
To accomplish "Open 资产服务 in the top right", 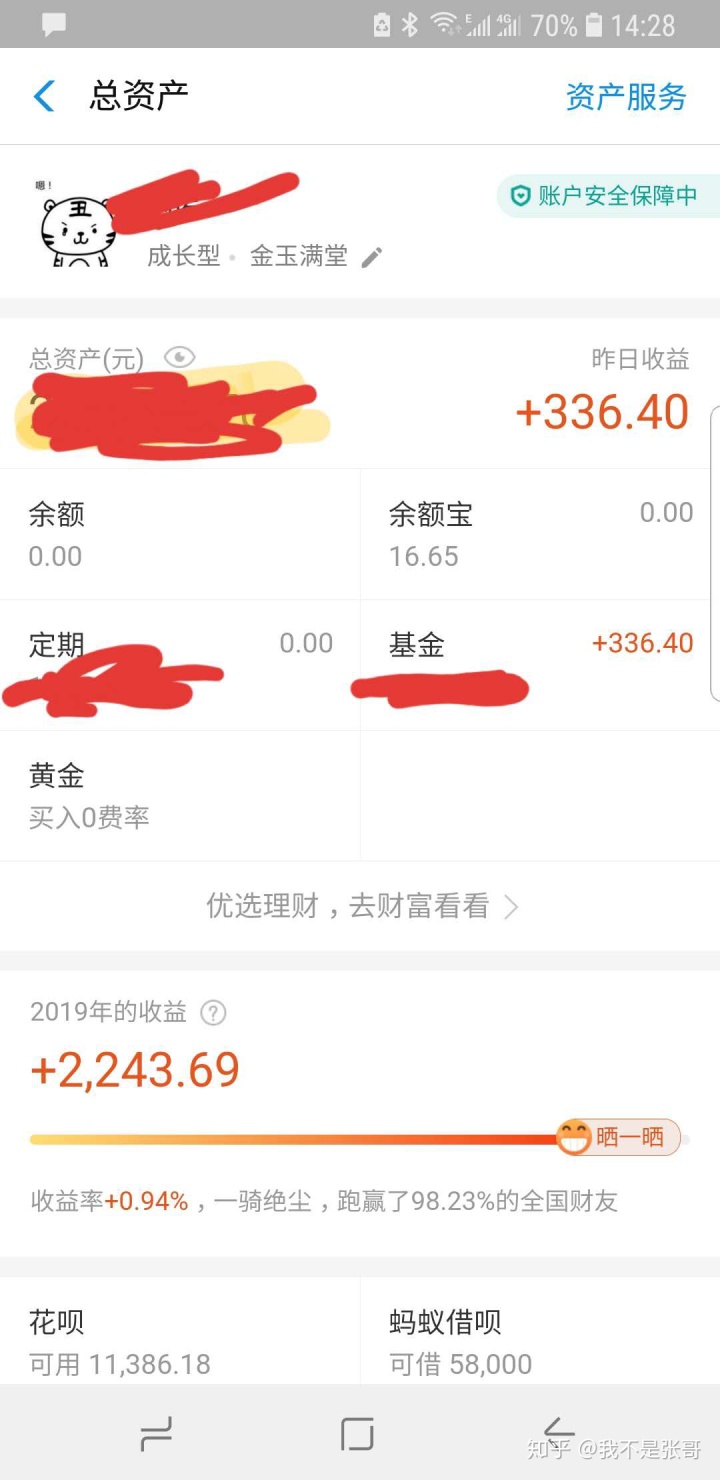I will 625,96.
